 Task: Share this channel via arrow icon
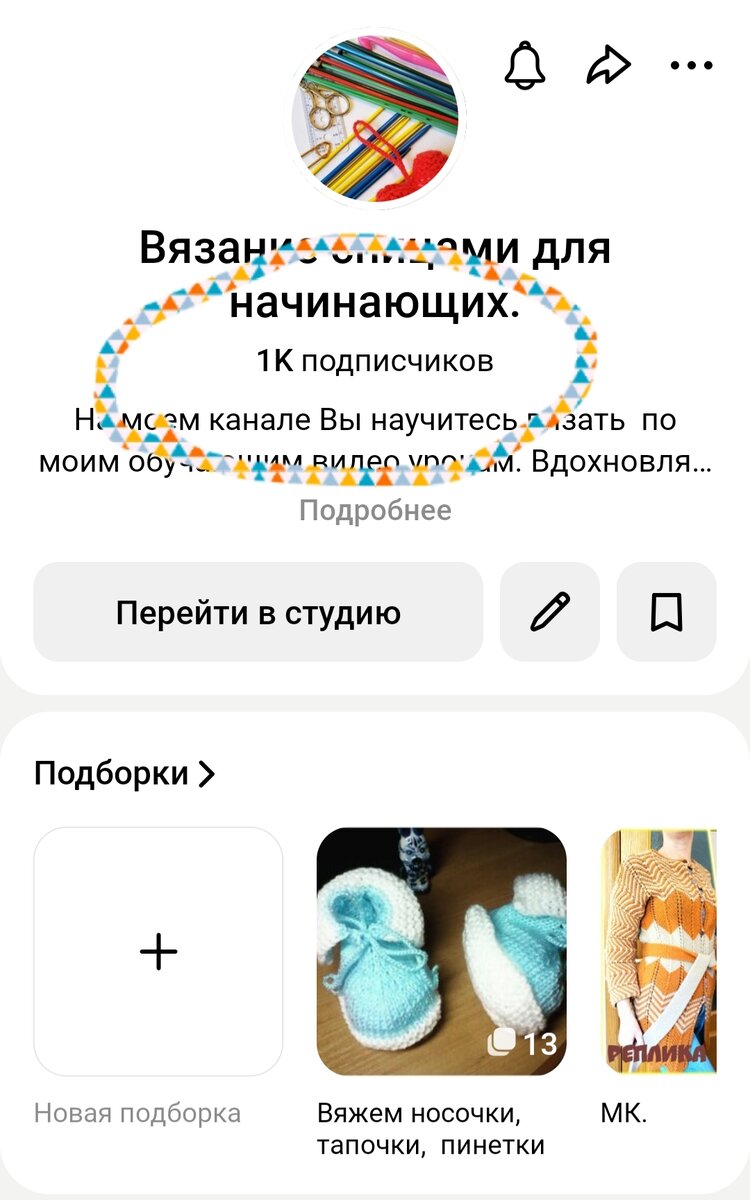pyautogui.click(x=609, y=66)
